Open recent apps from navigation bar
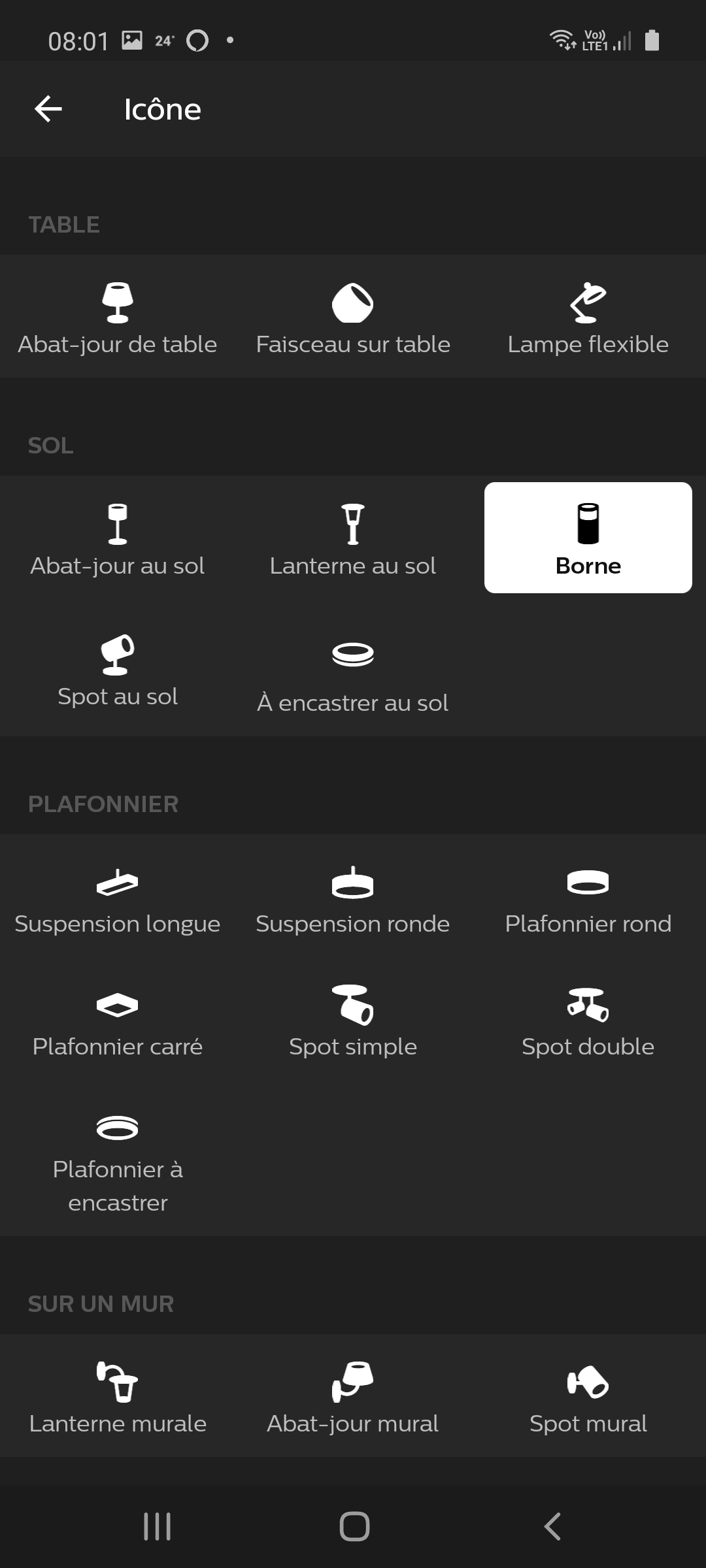 157,1526
